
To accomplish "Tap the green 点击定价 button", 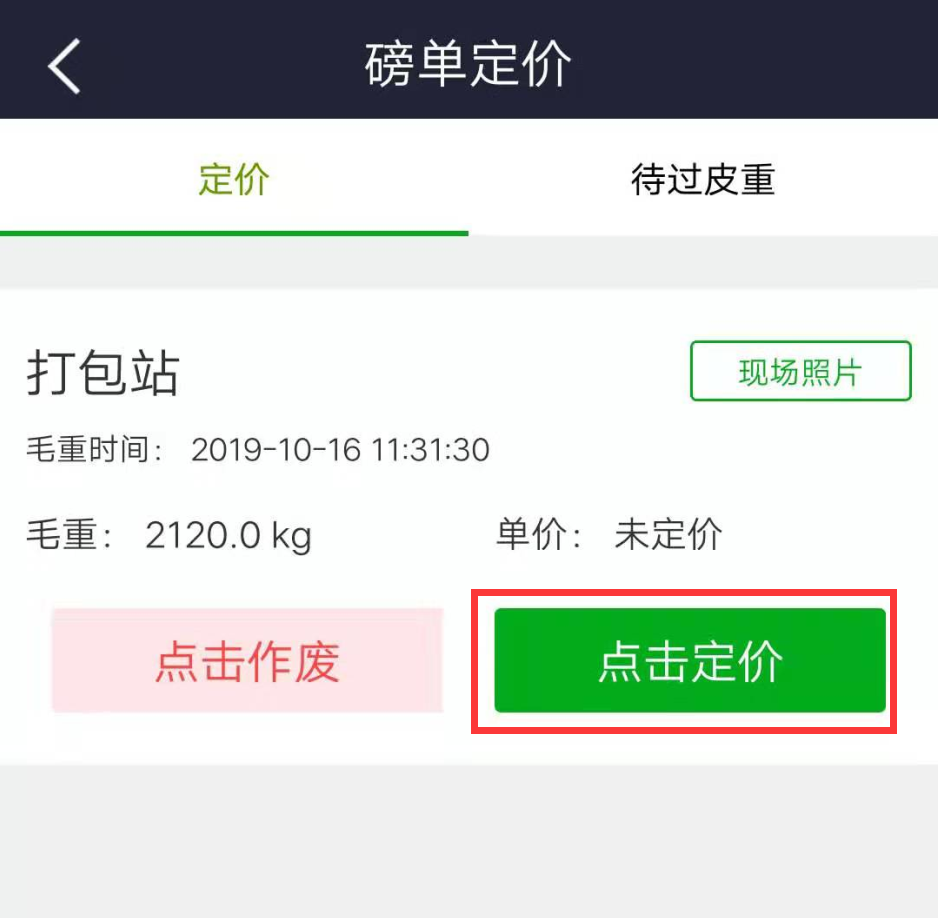I will [x=690, y=661].
